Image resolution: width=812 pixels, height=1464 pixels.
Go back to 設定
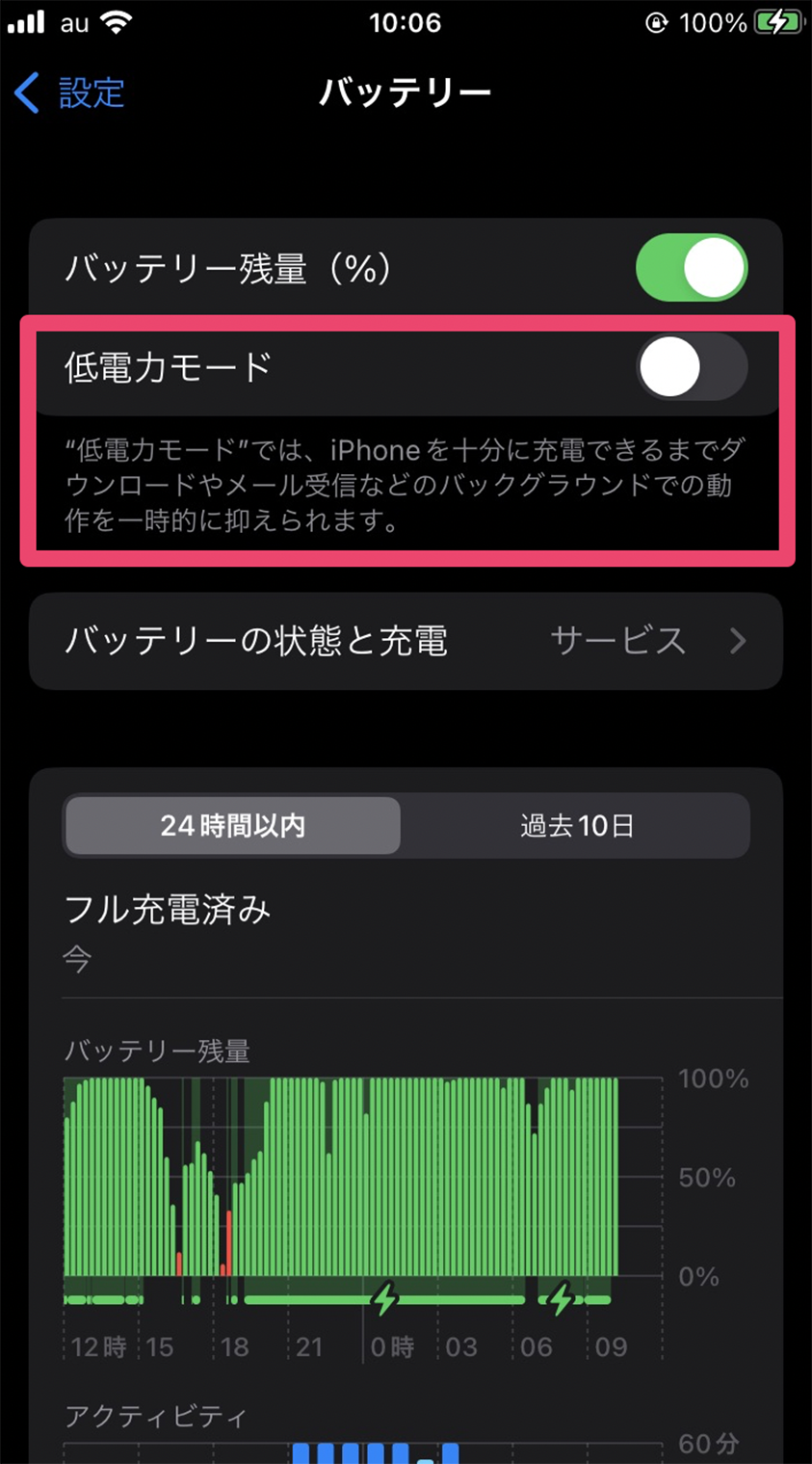point(69,93)
